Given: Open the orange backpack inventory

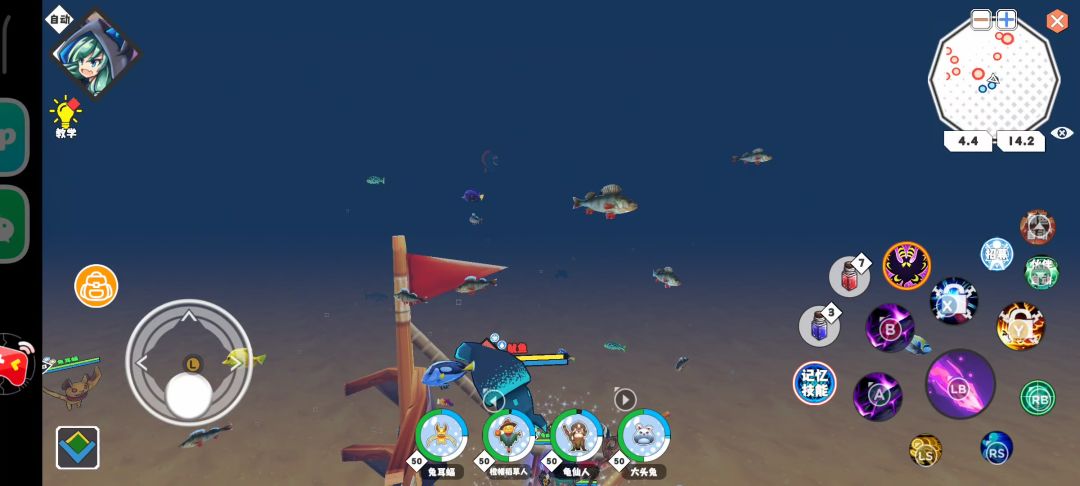Looking at the screenshot, I should (x=96, y=286).
